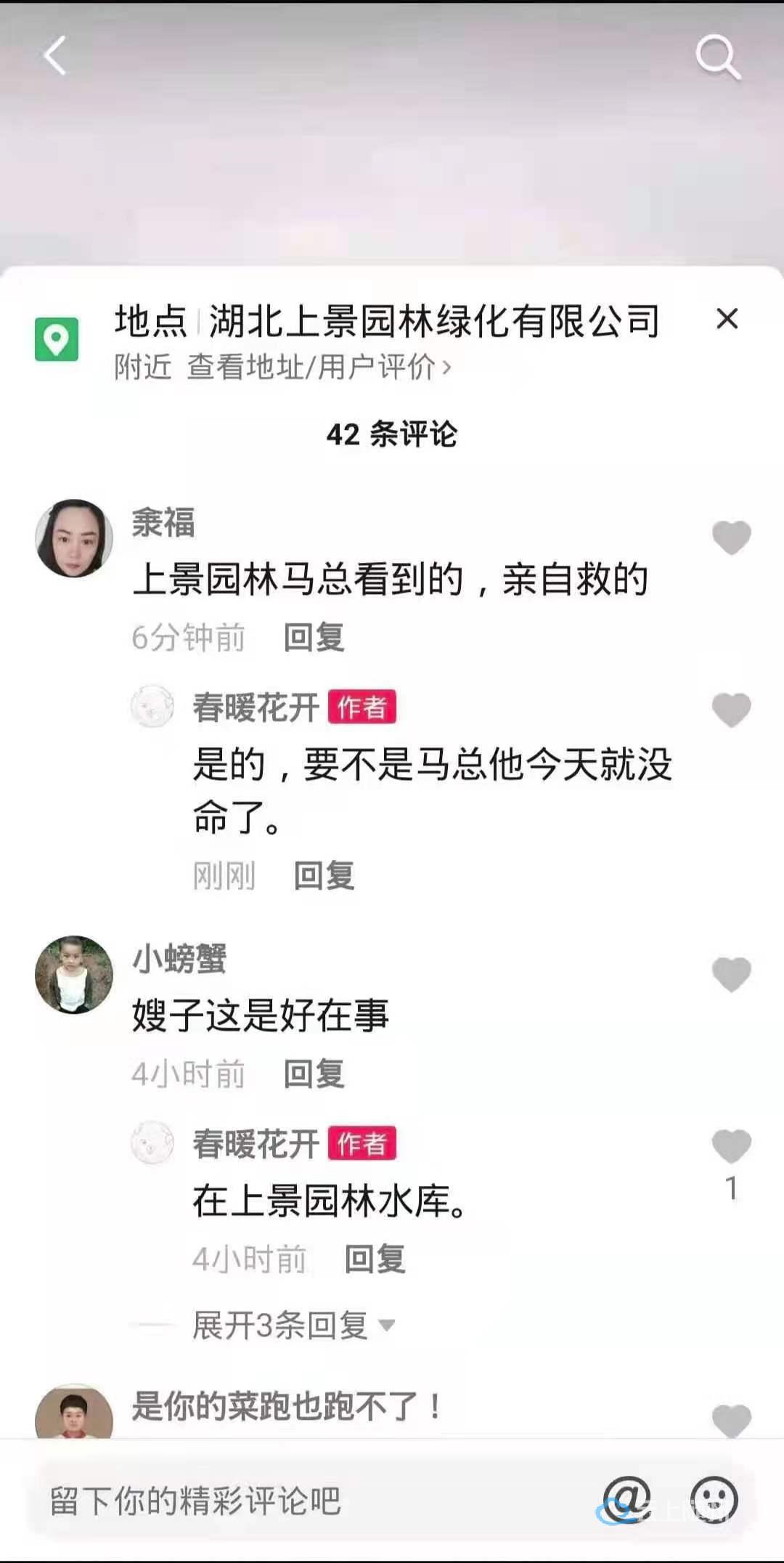The image size is (784, 1563).
Task: Close the comments panel
Action: 727,319
